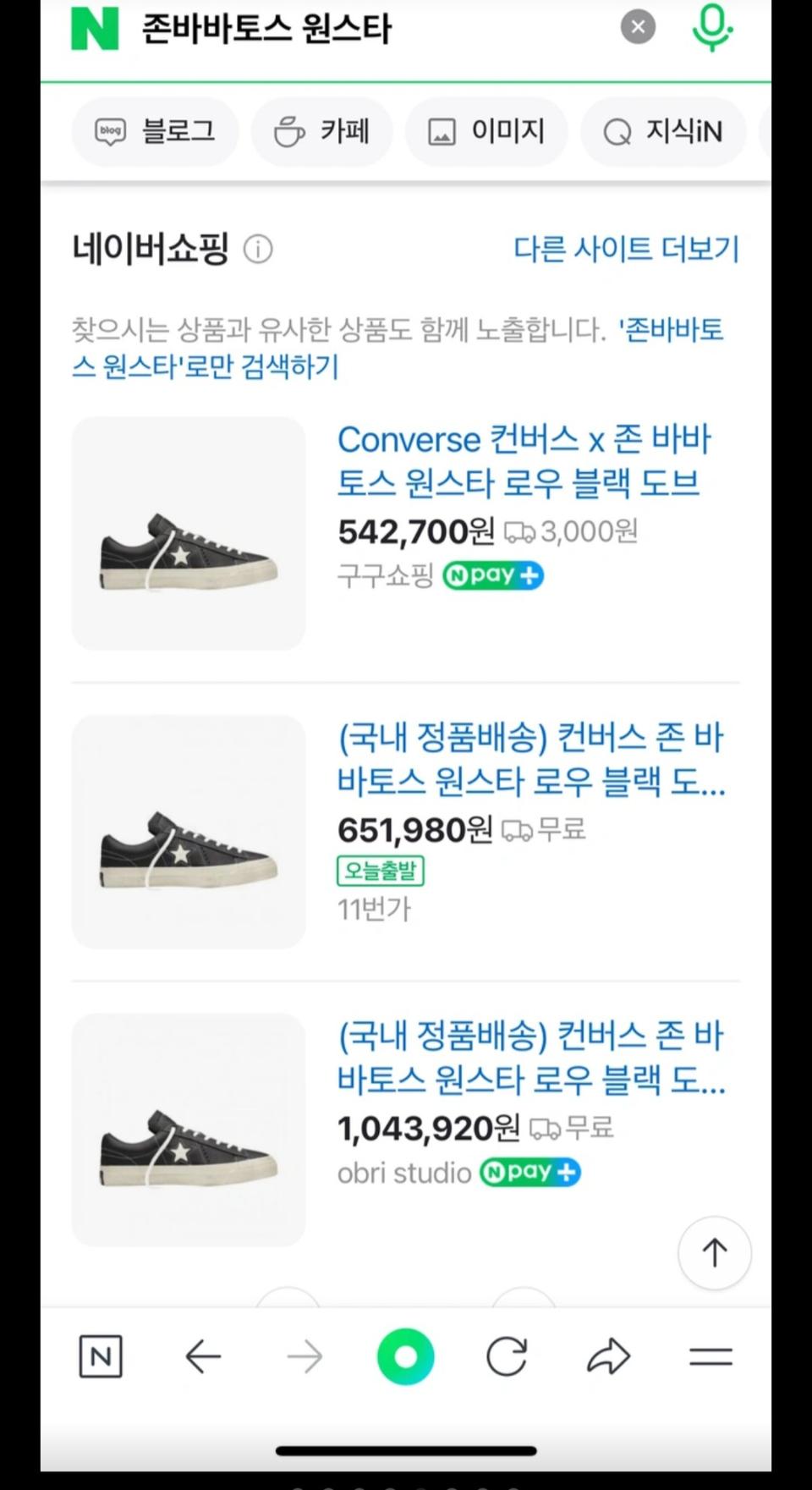Select the 카페 filter chip
This screenshot has height=1490, width=812.
pos(322,132)
